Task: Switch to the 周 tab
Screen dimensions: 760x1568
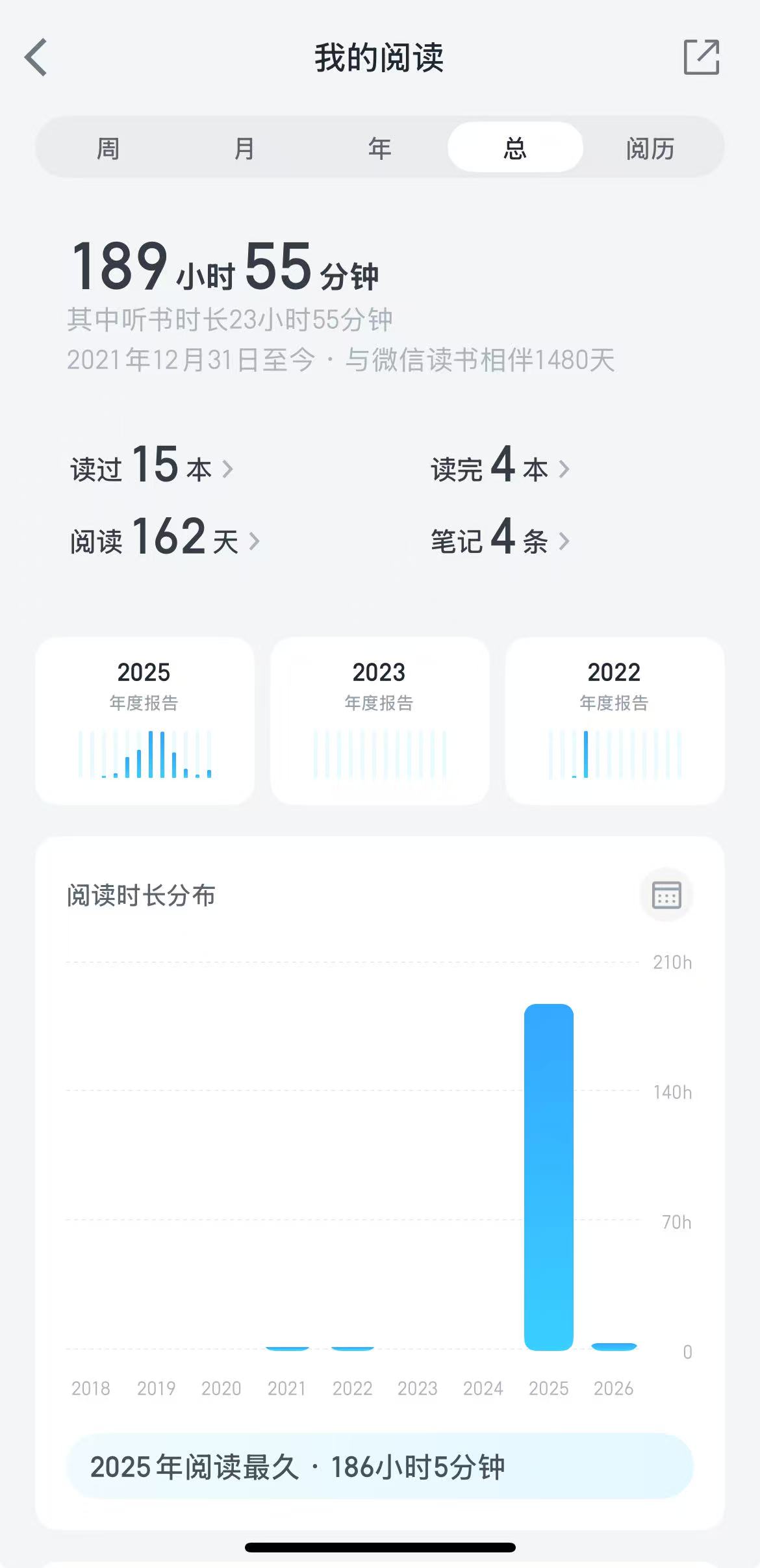Action: point(108,148)
